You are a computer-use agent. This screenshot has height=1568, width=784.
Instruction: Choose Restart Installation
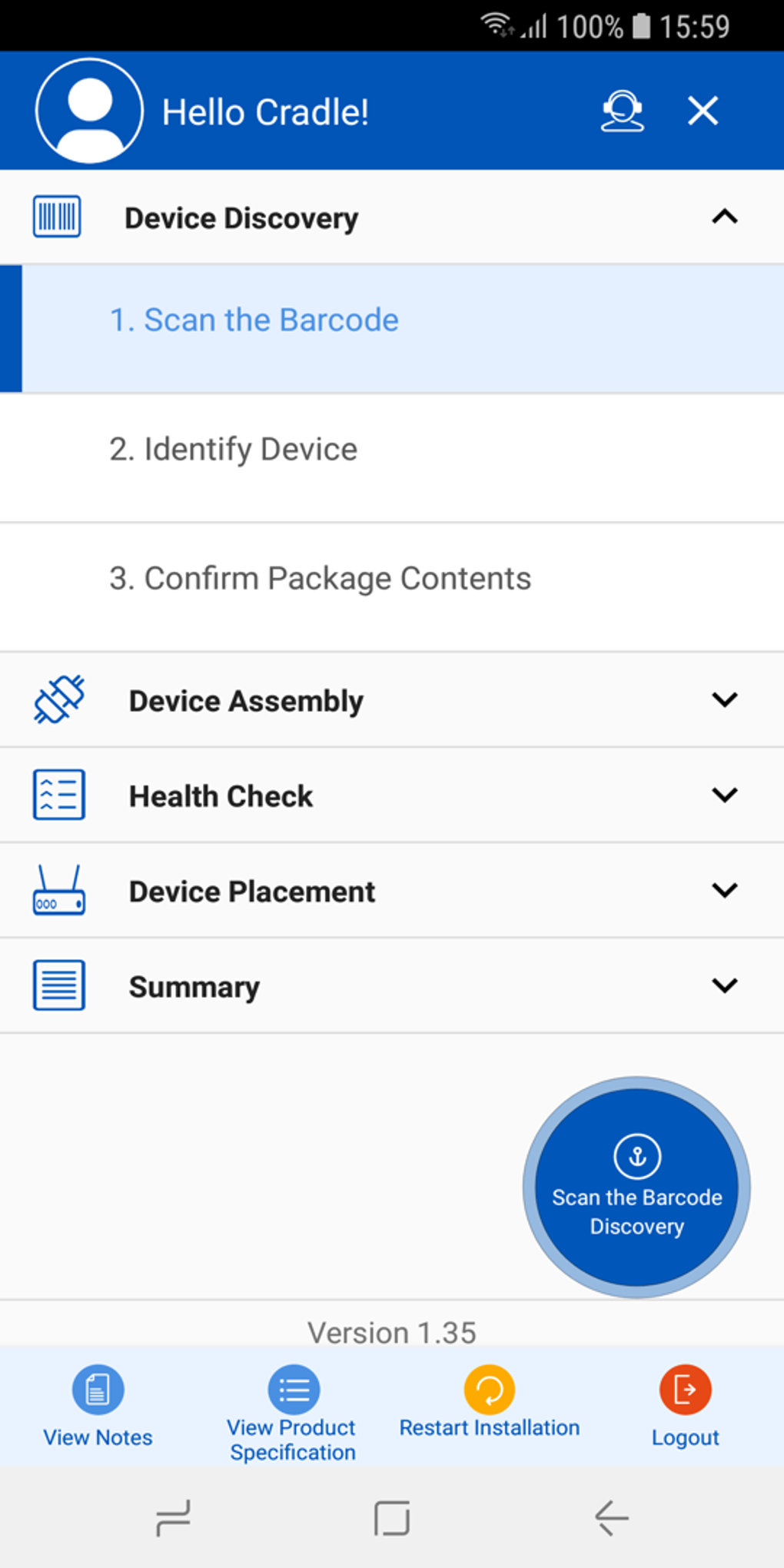point(489,1406)
